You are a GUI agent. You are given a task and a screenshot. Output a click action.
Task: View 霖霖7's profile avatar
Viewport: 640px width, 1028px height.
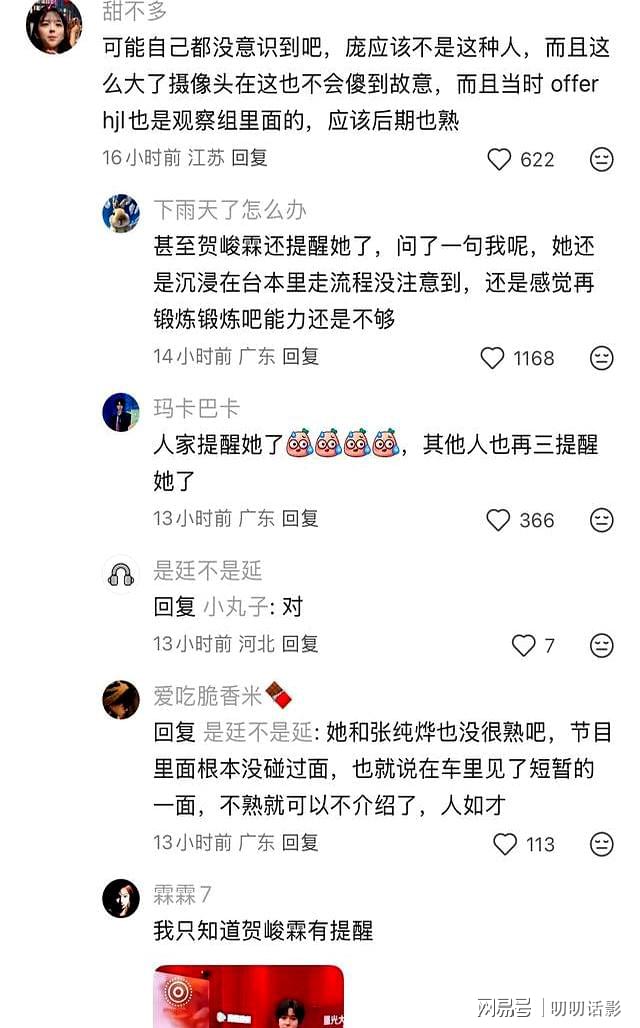[x=121, y=898]
